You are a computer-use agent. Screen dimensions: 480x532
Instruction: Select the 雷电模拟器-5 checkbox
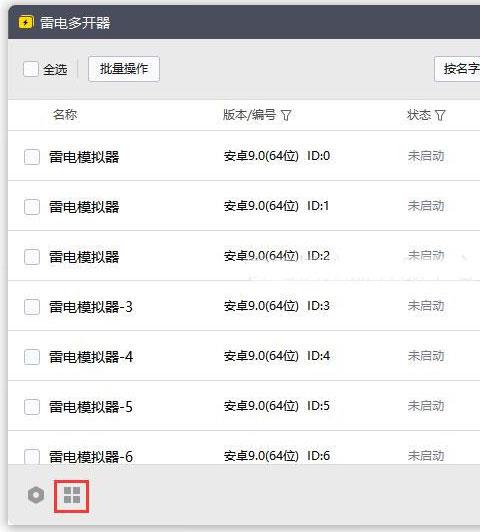tap(32, 406)
